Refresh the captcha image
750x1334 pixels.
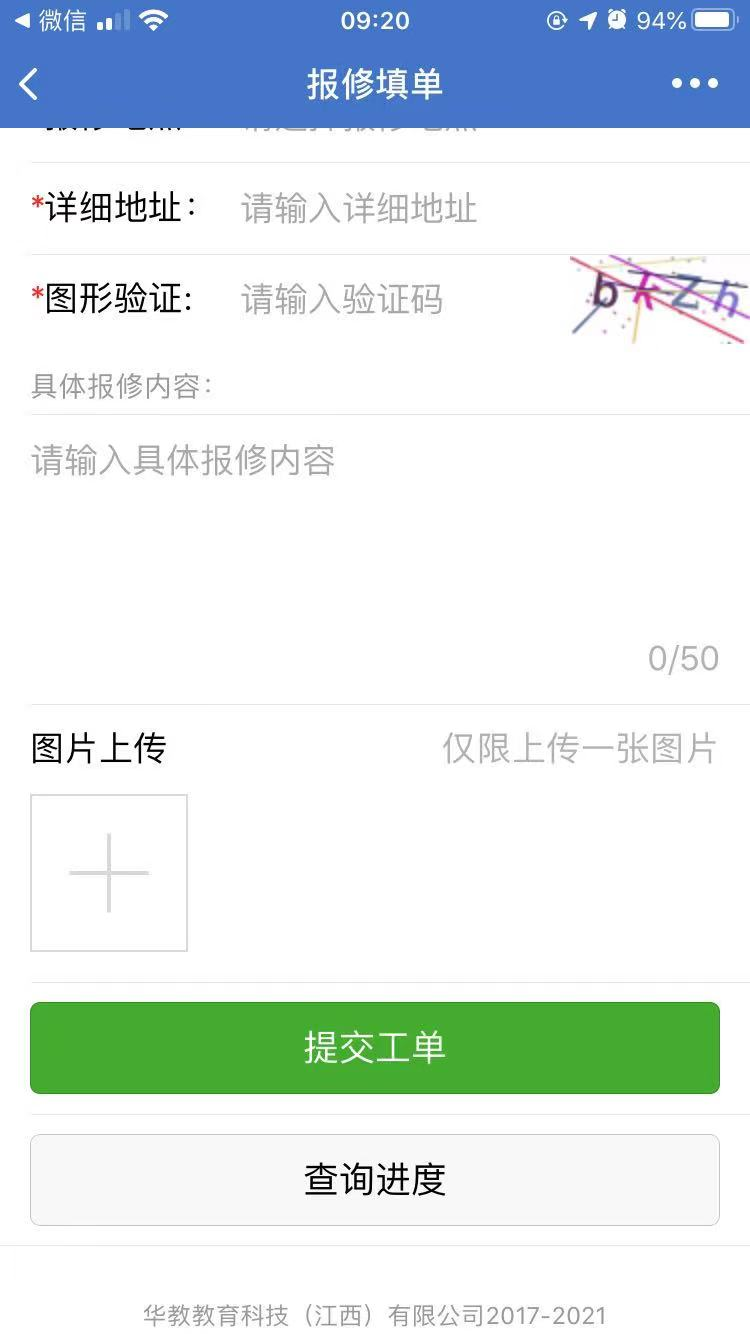pos(660,299)
